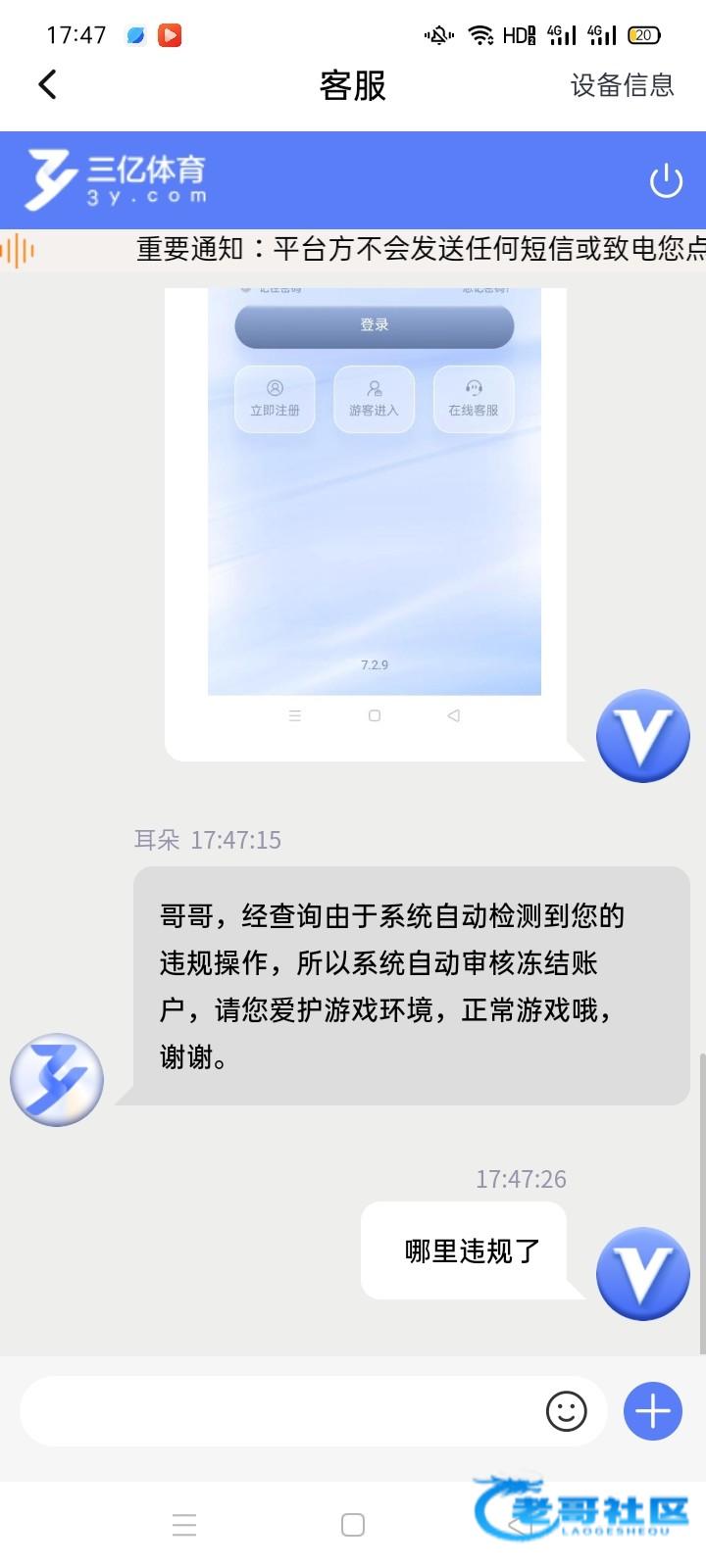Tap the power icon to end chat

click(666, 181)
